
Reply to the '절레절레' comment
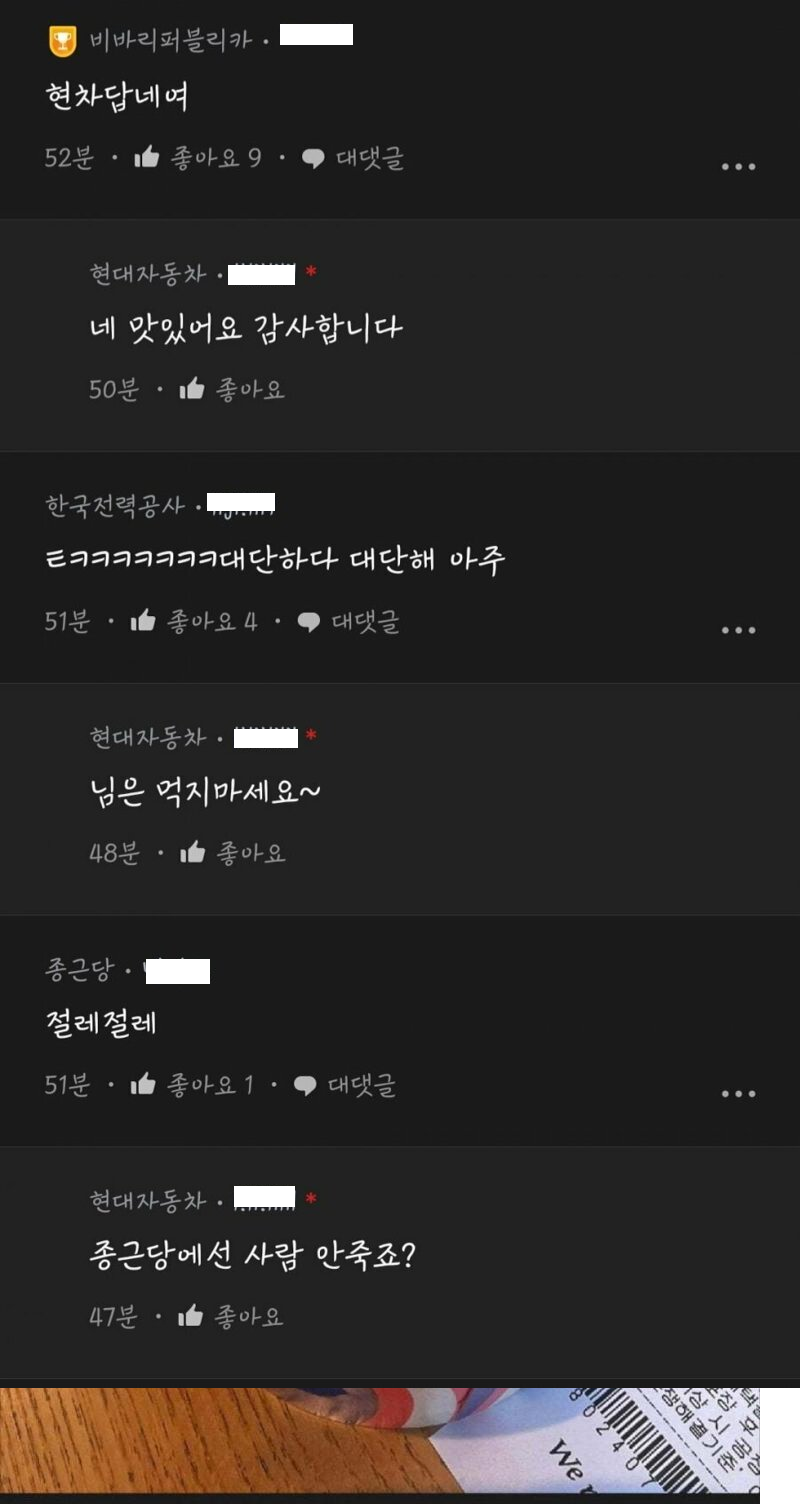pos(345,1085)
